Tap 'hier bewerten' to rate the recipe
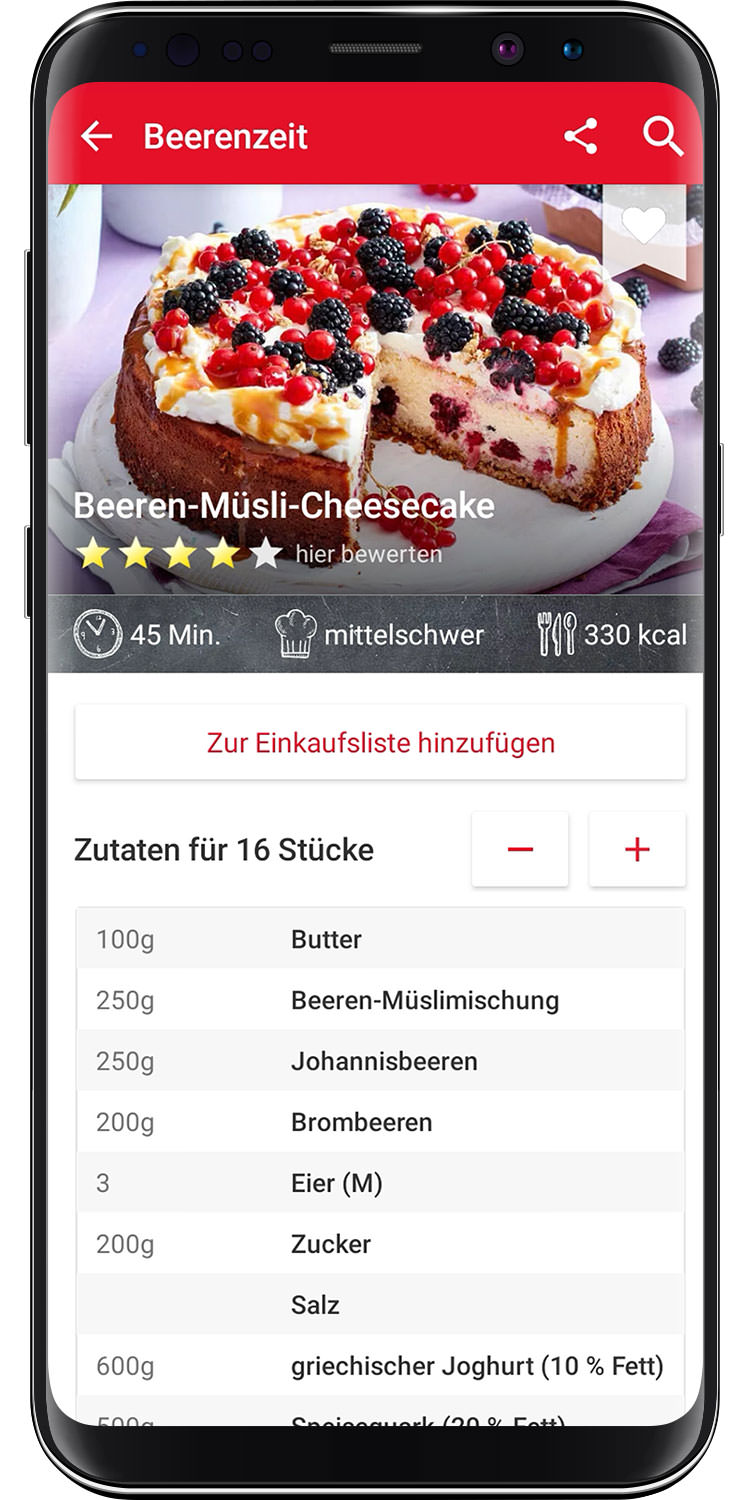Screen dimensions: 749x1500 click(x=368, y=554)
